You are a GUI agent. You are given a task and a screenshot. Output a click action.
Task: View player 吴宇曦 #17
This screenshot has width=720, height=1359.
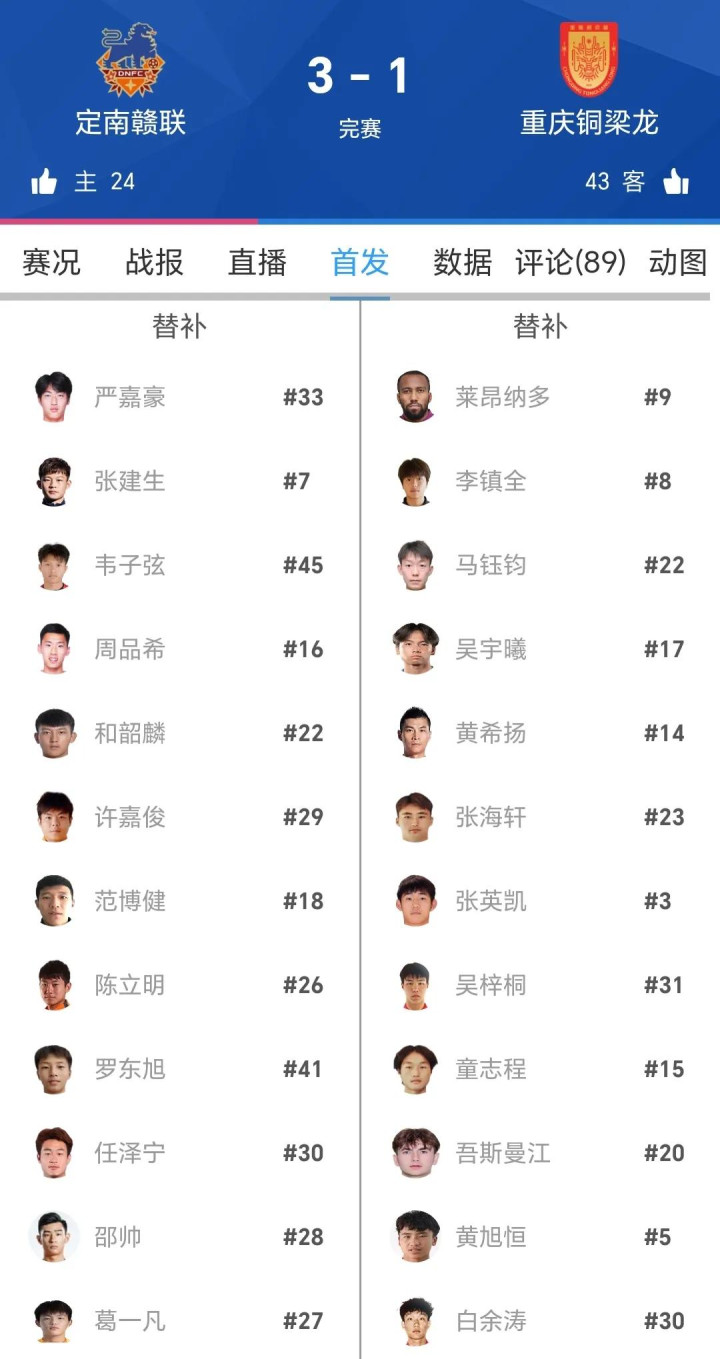coord(540,649)
